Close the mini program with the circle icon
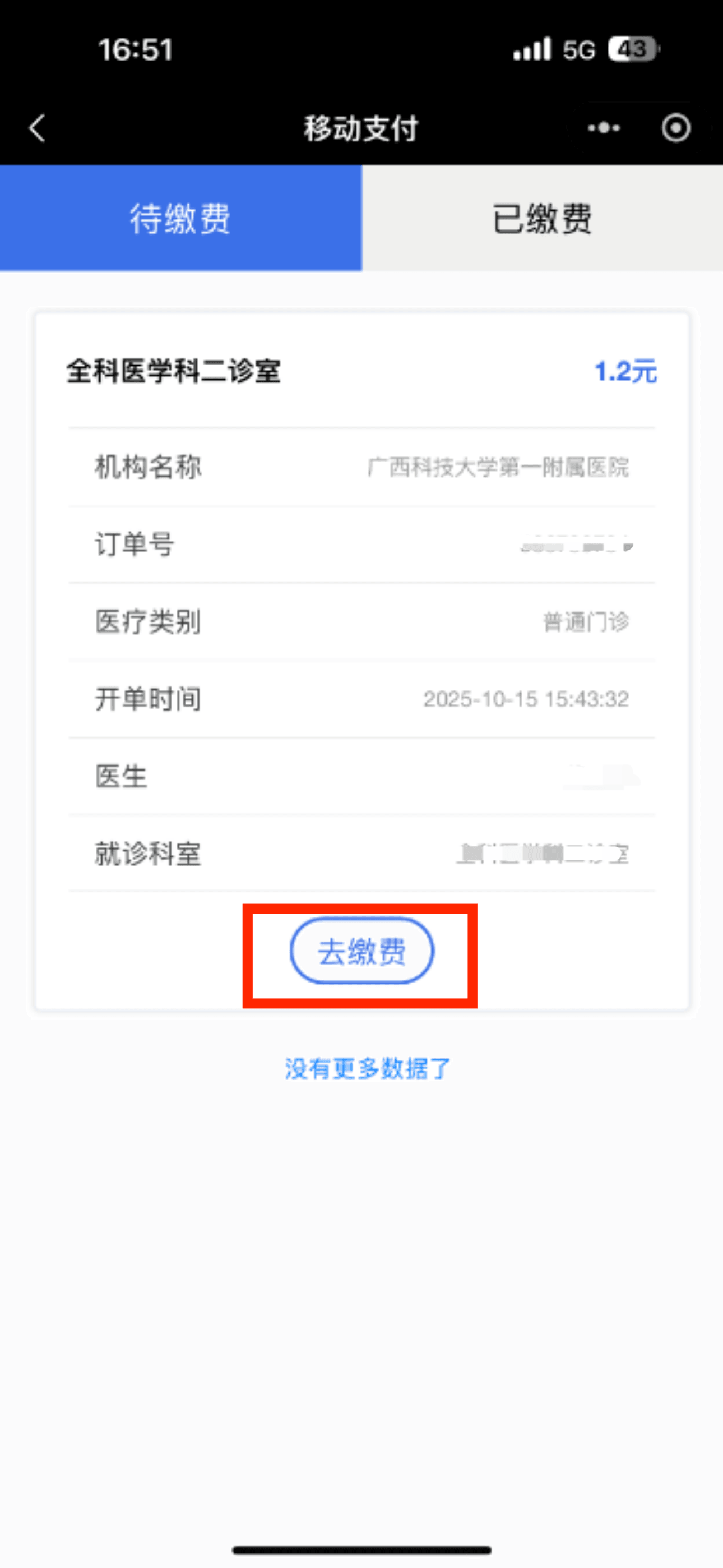723x1568 pixels. click(x=675, y=128)
